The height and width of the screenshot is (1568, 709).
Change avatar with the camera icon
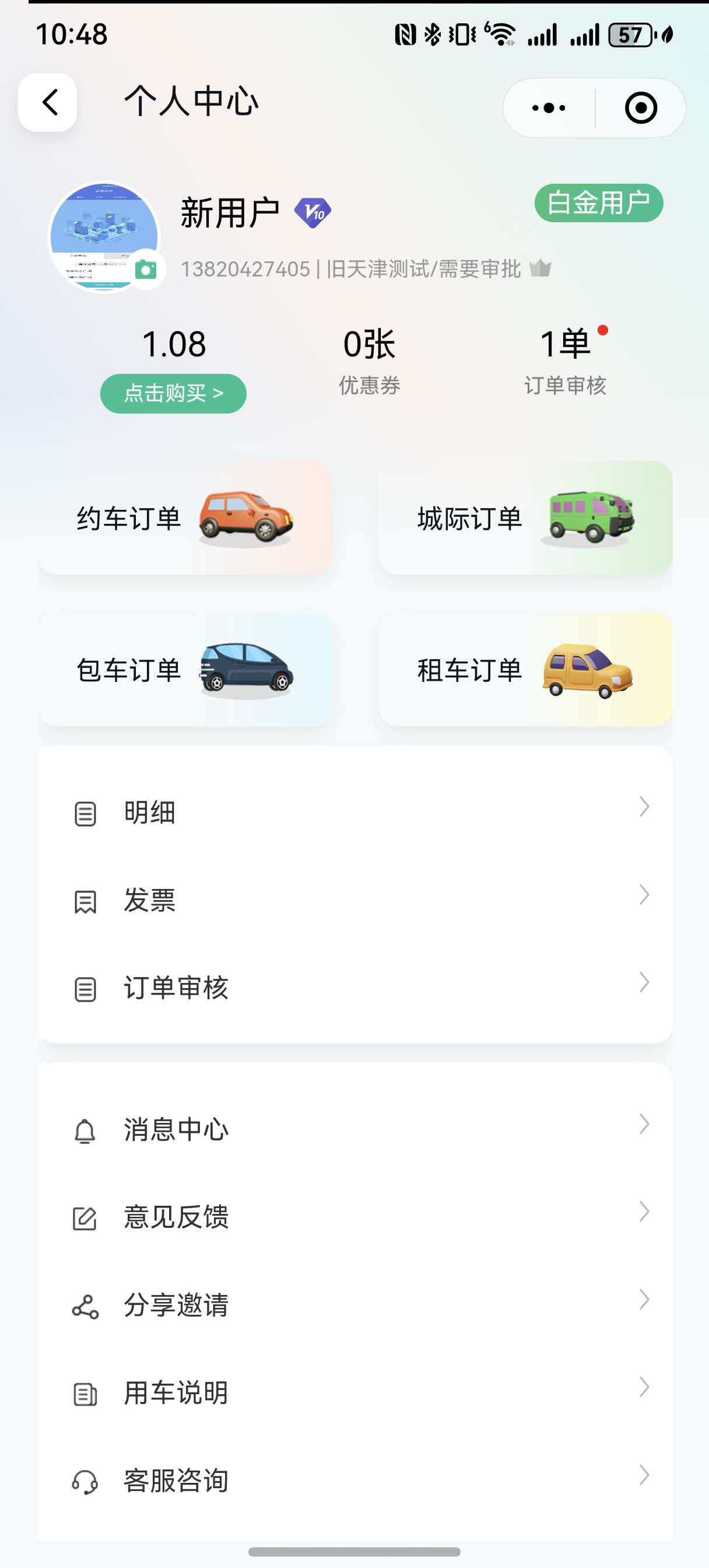146,268
